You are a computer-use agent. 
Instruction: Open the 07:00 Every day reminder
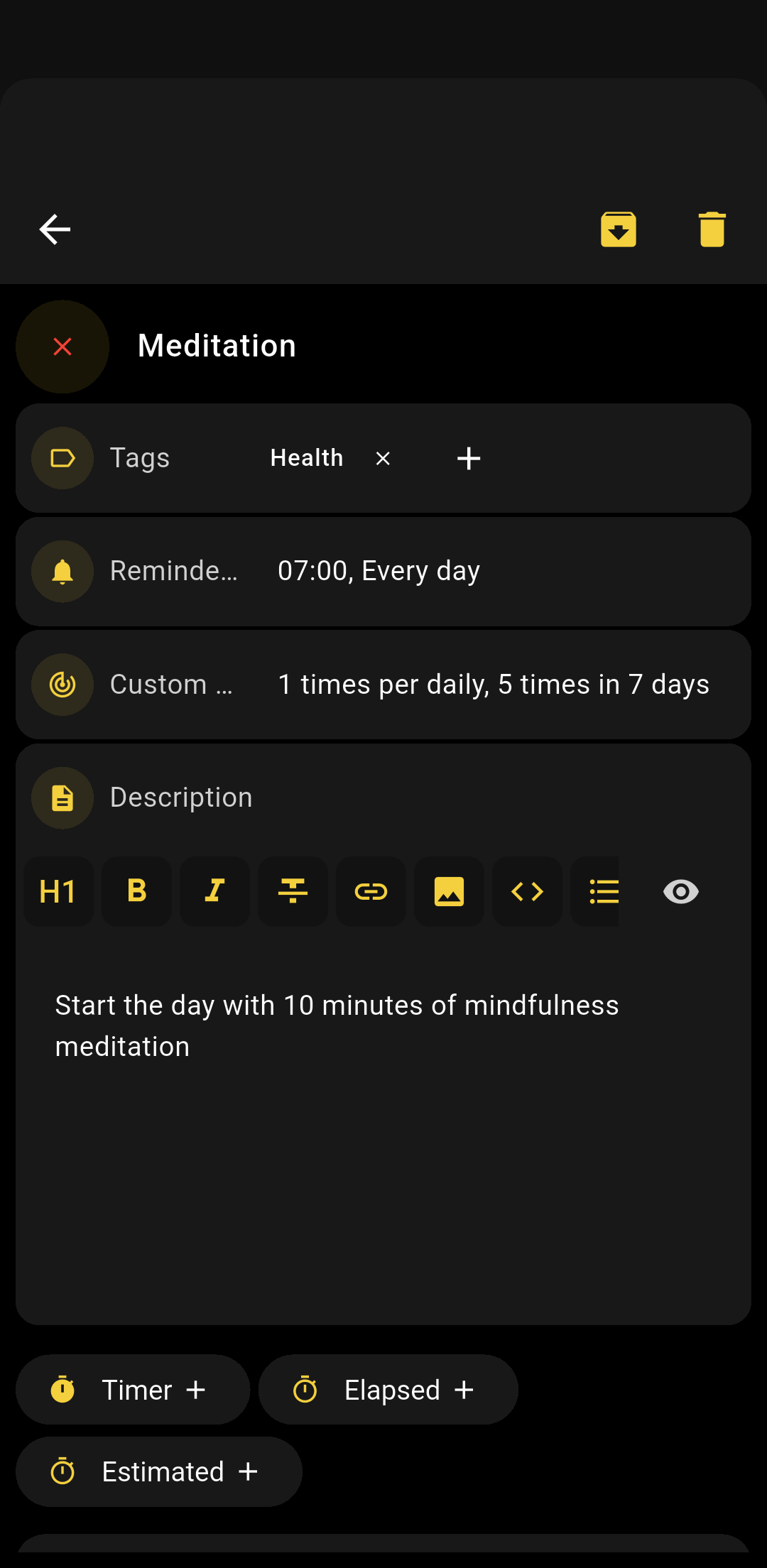379,572
